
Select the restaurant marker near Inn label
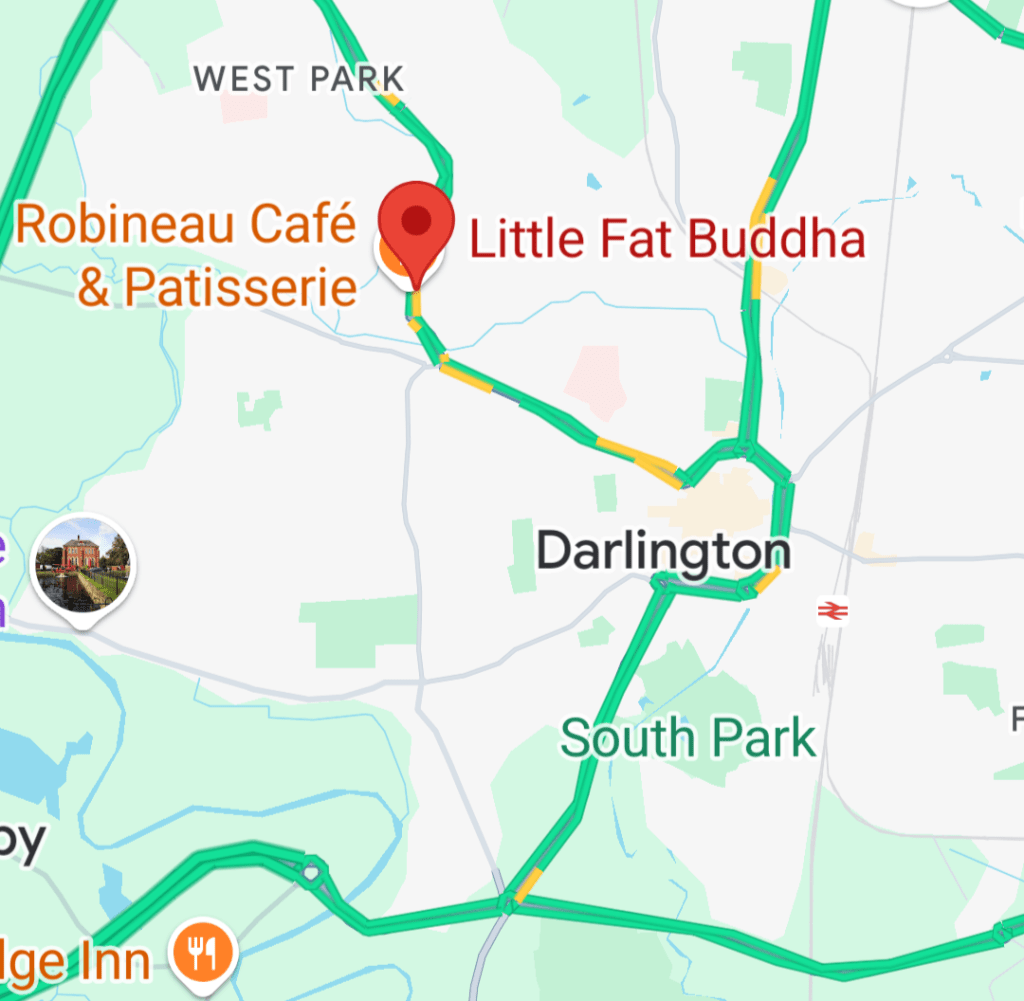[203, 951]
